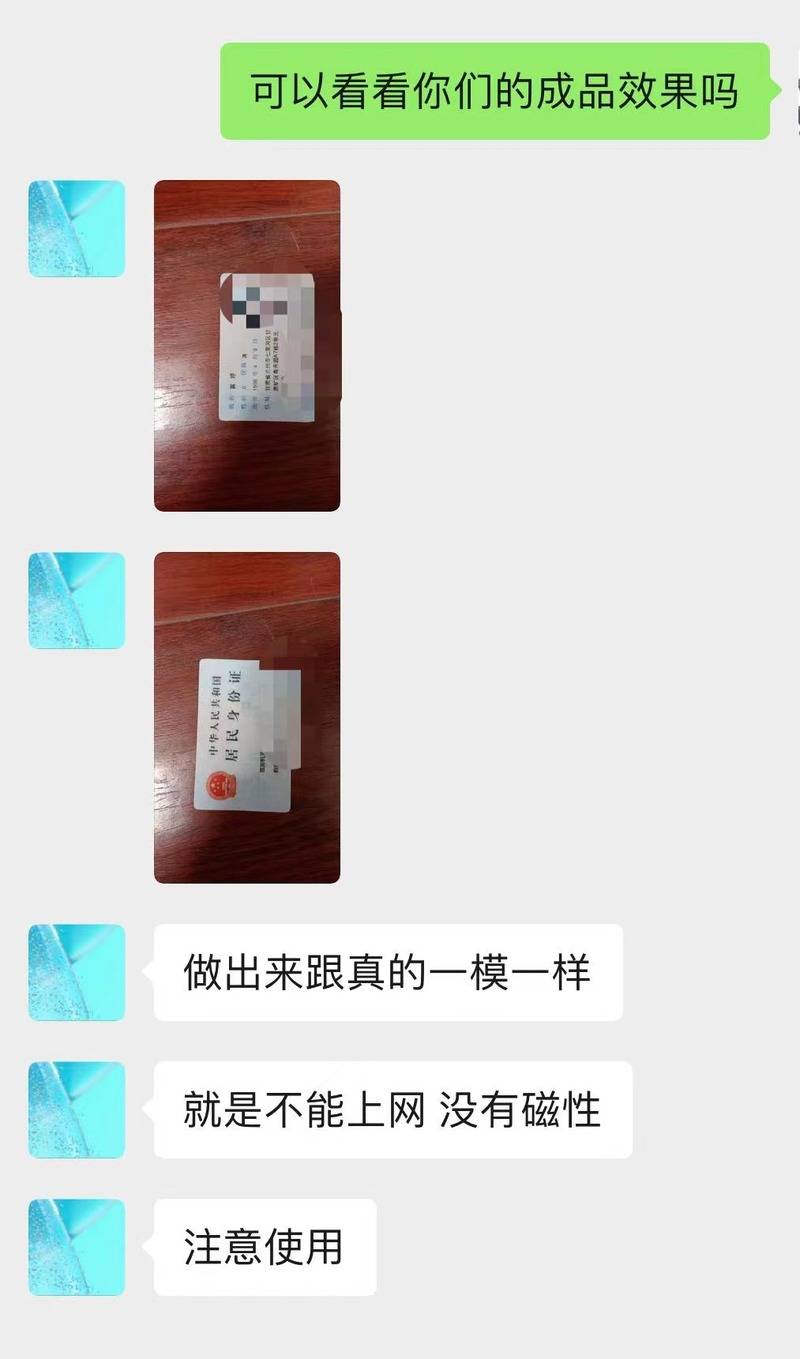Image resolution: width=800 pixels, height=1359 pixels.
Task: Open the second photo message showing 居民身份证 side
Action: pos(247,718)
